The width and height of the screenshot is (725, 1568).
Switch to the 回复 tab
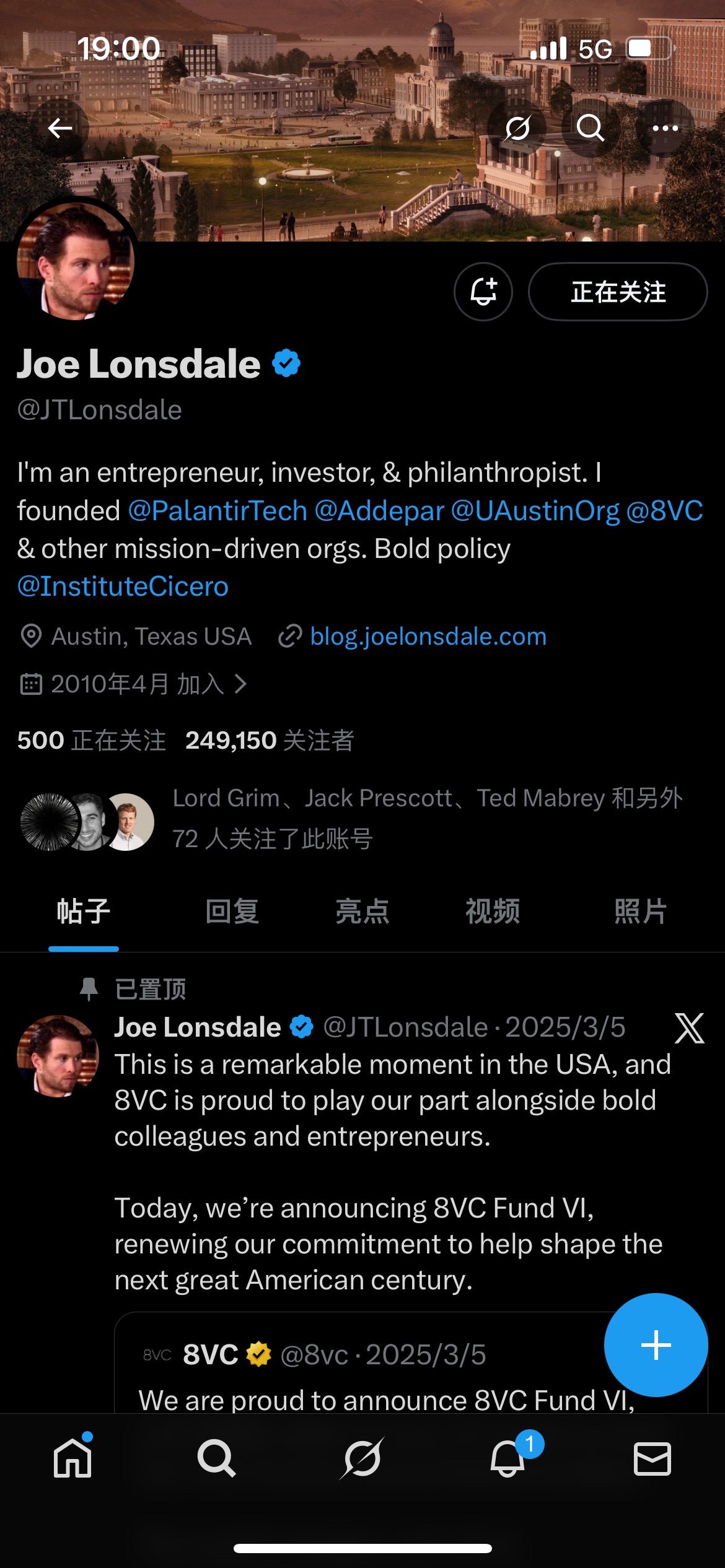coord(232,912)
